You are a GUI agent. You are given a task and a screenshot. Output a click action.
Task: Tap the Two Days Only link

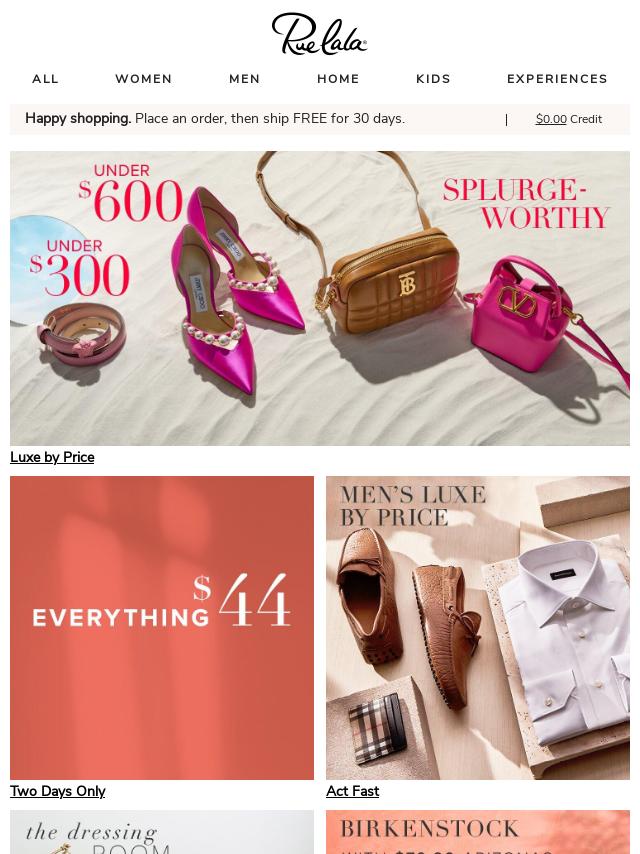click(57, 791)
